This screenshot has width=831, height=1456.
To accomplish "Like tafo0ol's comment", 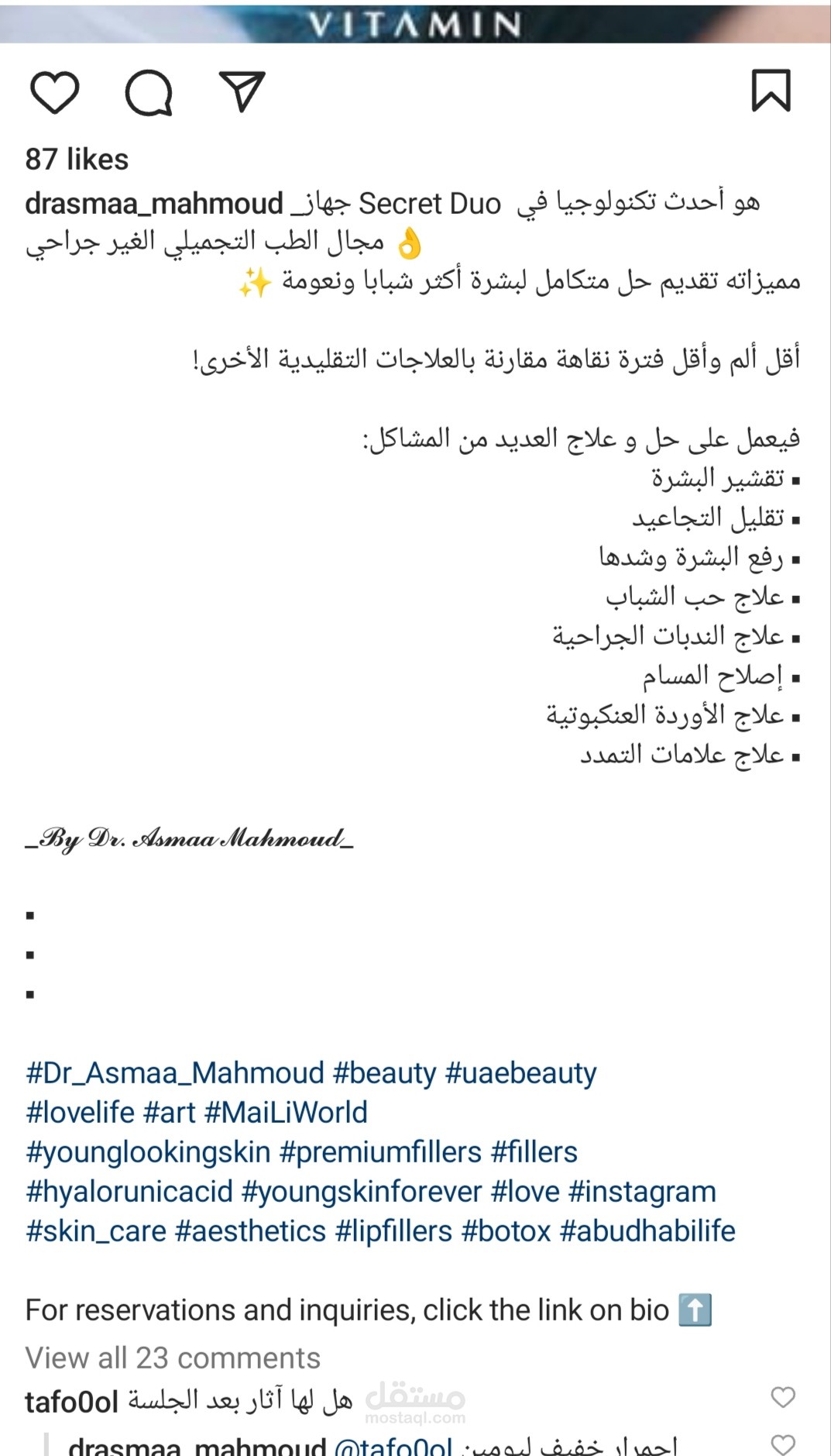I will pyautogui.click(x=783, y=1397).
